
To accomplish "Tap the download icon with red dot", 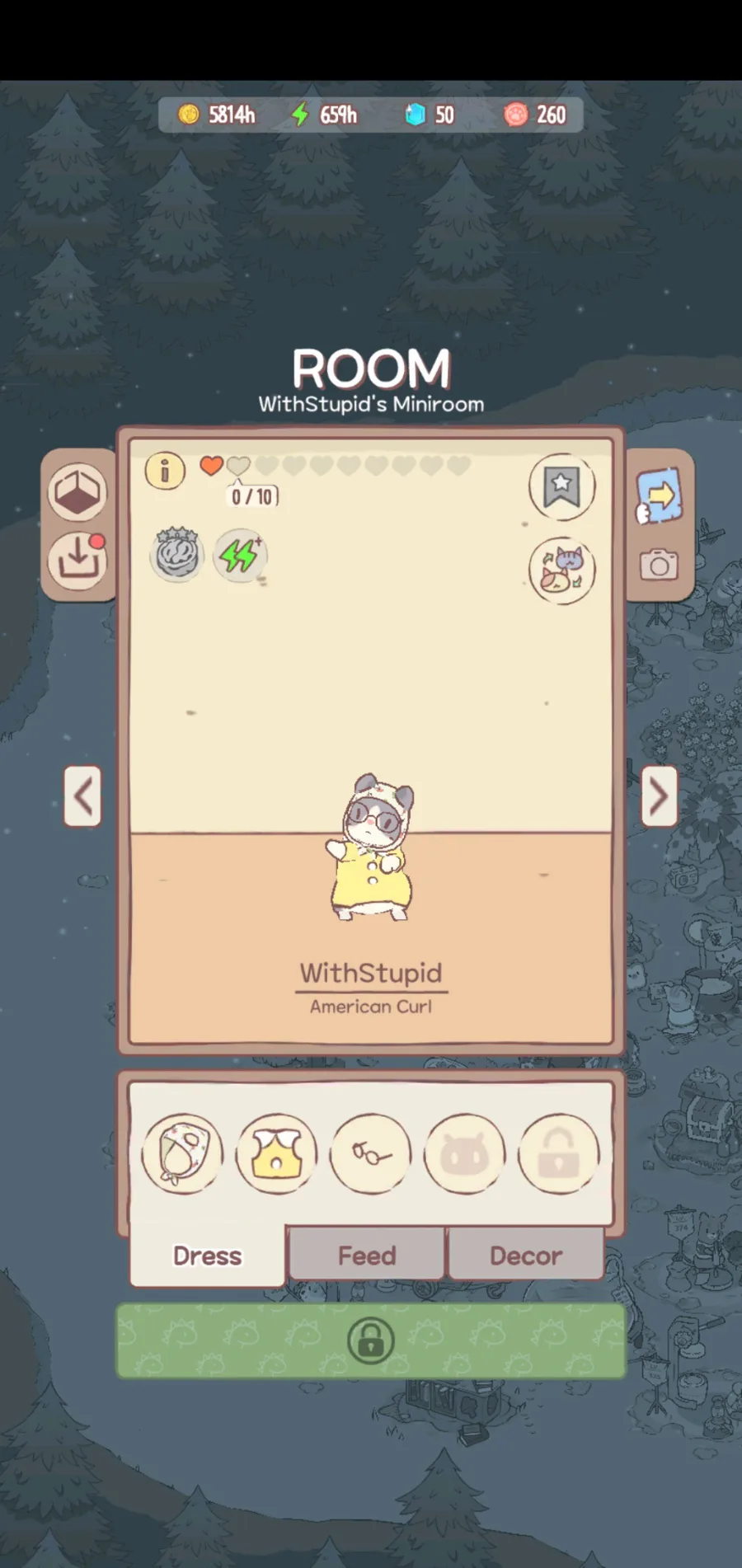I will pyautogui.click(x=77, y=561).
